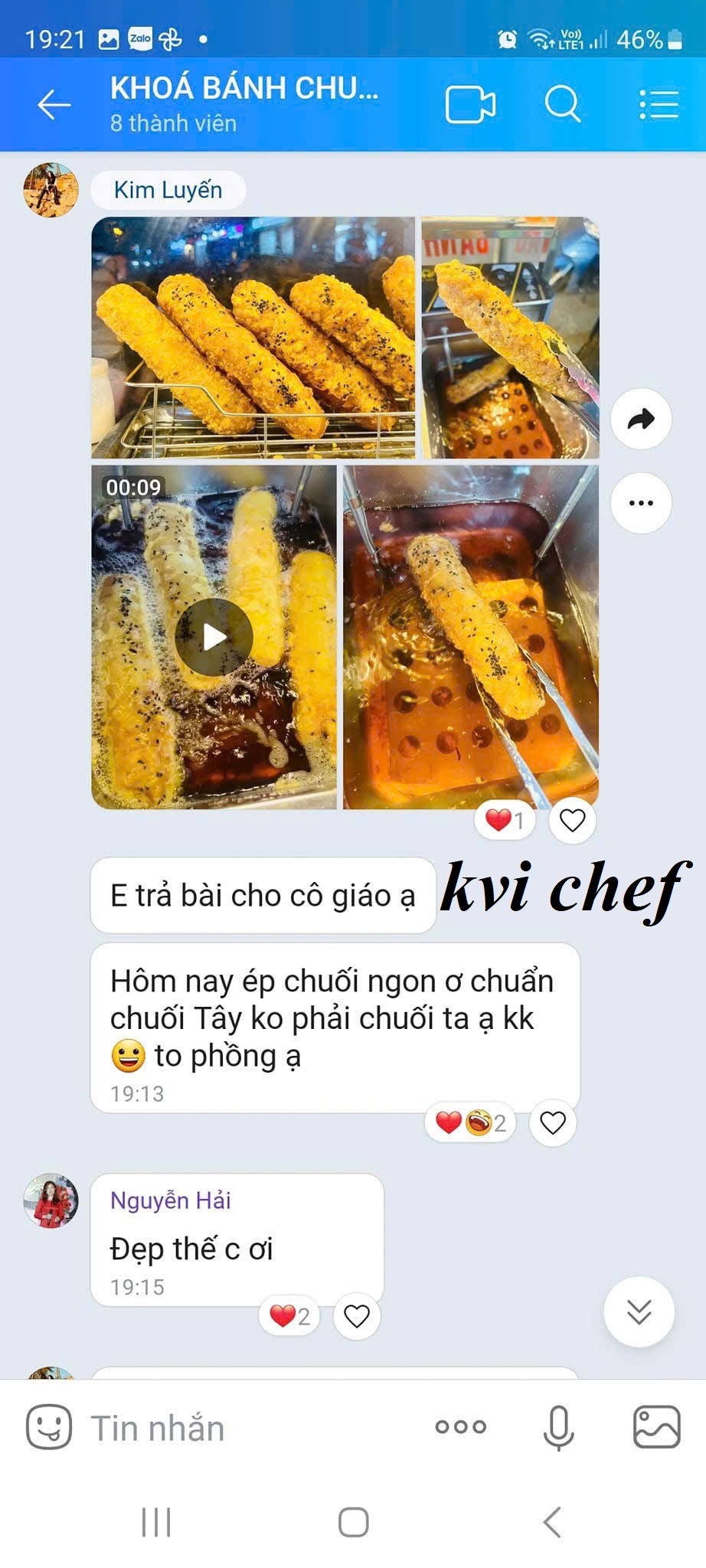Play the 00:09 frying video
Screen dimensions: 706x1568
click(x=214, y=637)
